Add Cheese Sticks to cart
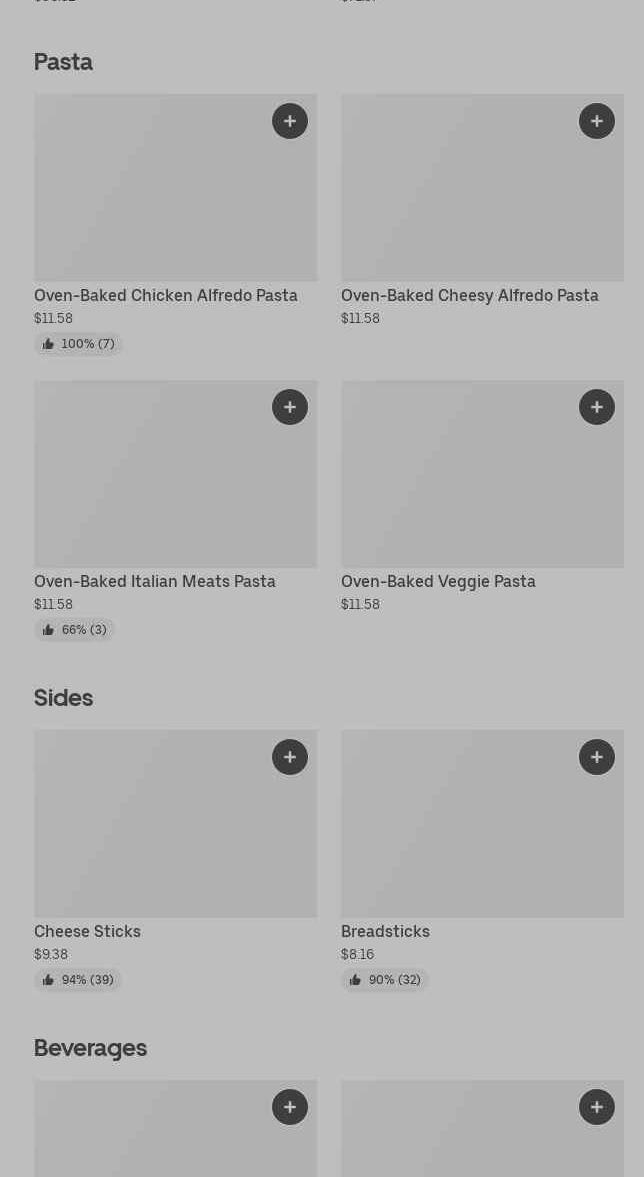644x1177 pixels. point(290,757)
